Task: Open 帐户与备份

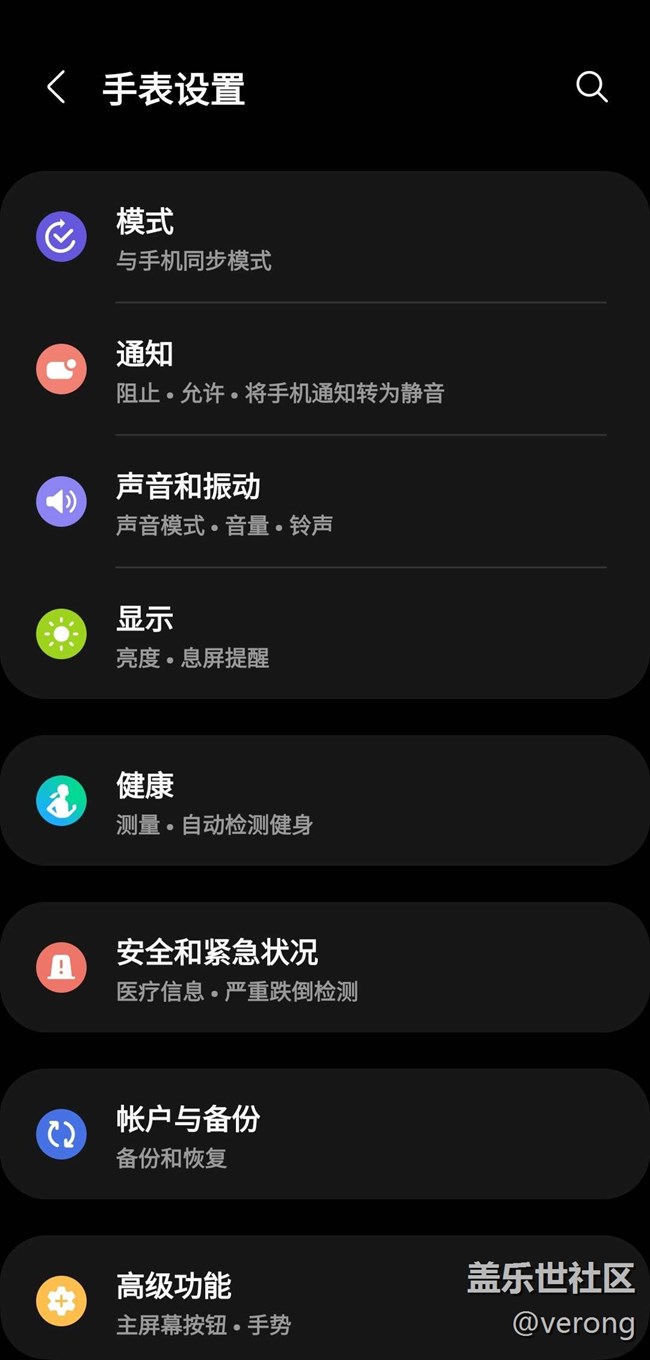Action: click(325, 1134)
